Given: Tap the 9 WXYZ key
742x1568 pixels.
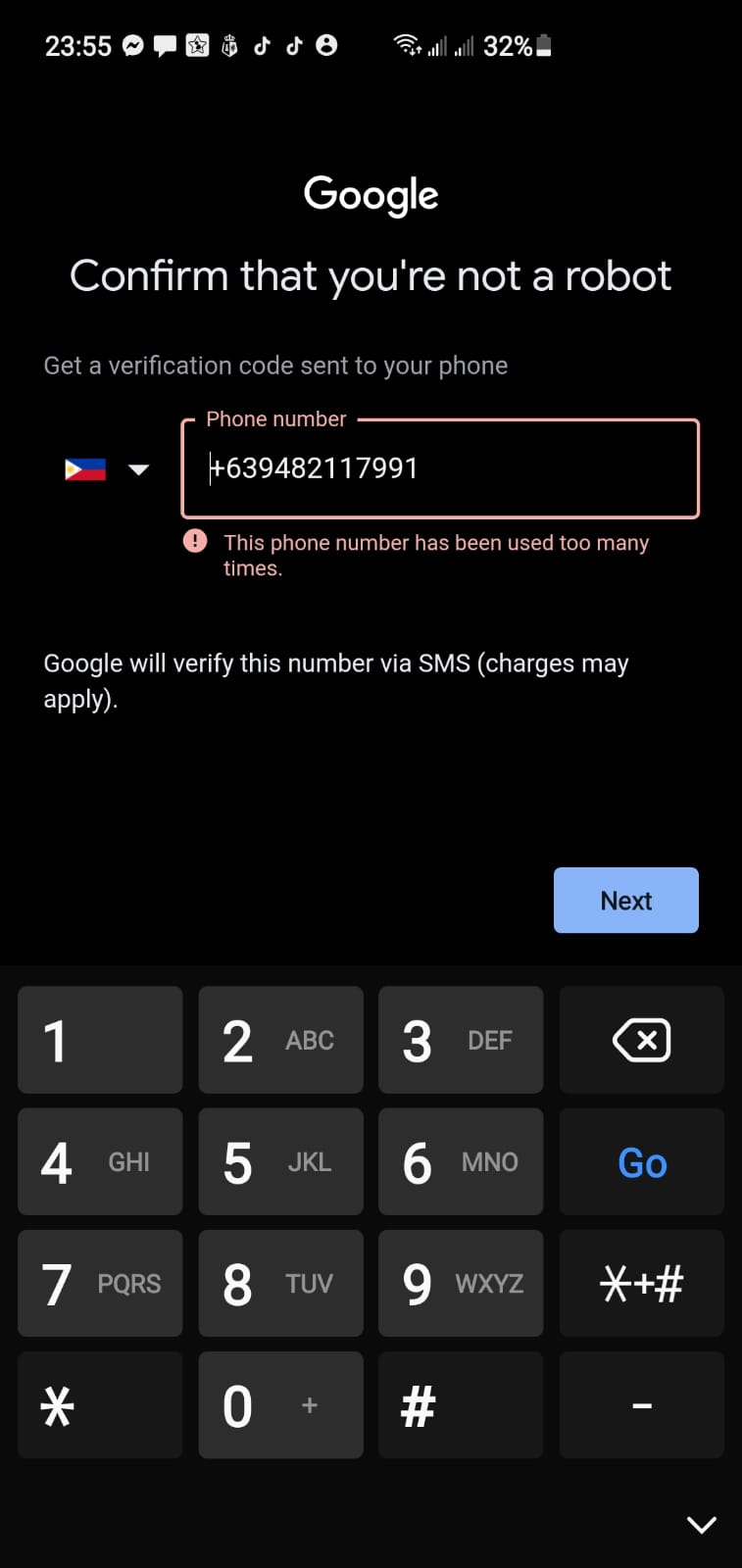Looking at the screenshot, I should [461, 1284].
